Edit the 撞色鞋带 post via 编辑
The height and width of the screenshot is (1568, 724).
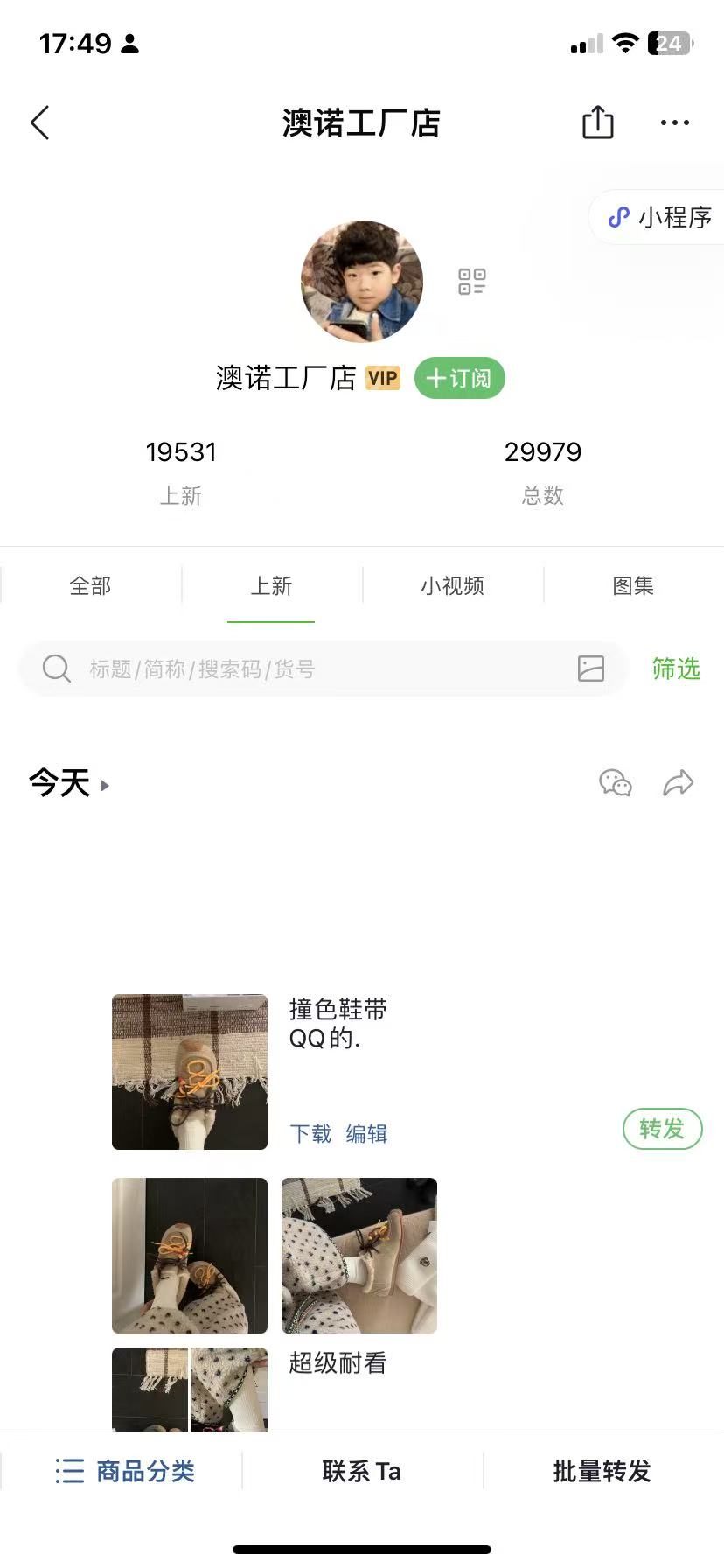[366, 1134]
